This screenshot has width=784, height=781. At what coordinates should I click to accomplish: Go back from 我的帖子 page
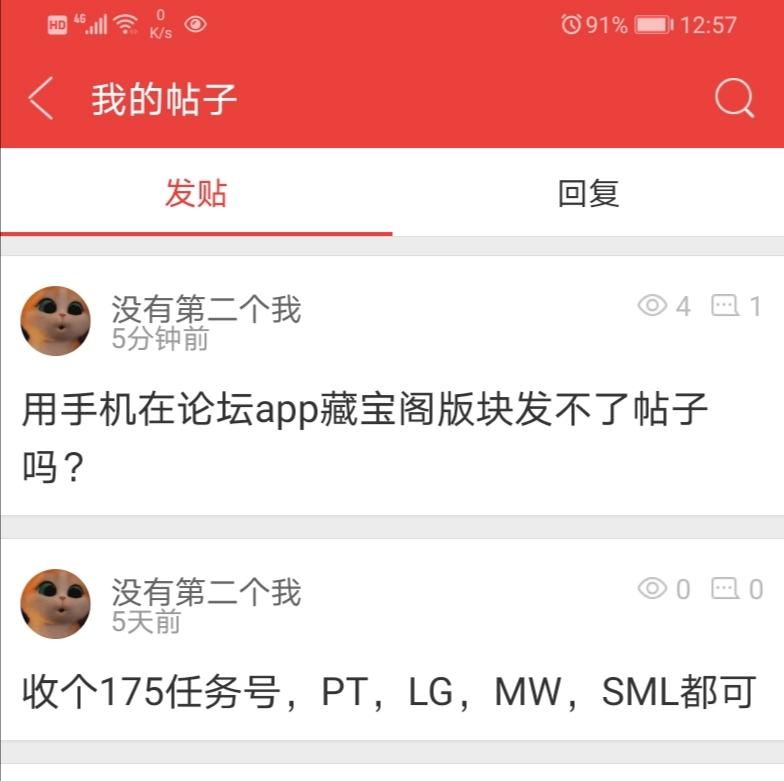(x=41, y=100)
